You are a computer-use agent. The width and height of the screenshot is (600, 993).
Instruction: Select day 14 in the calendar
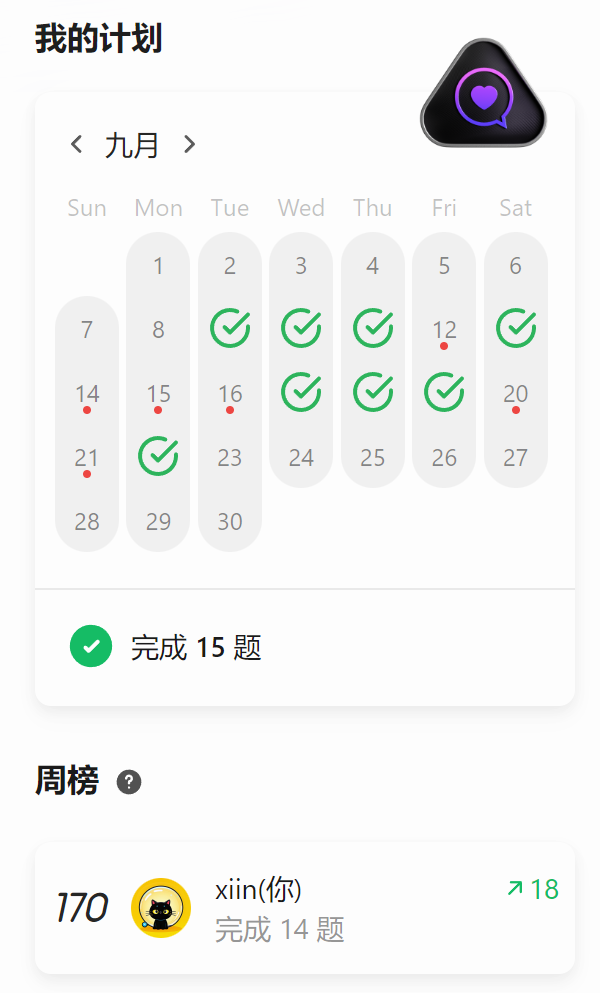tap(87, 393)
